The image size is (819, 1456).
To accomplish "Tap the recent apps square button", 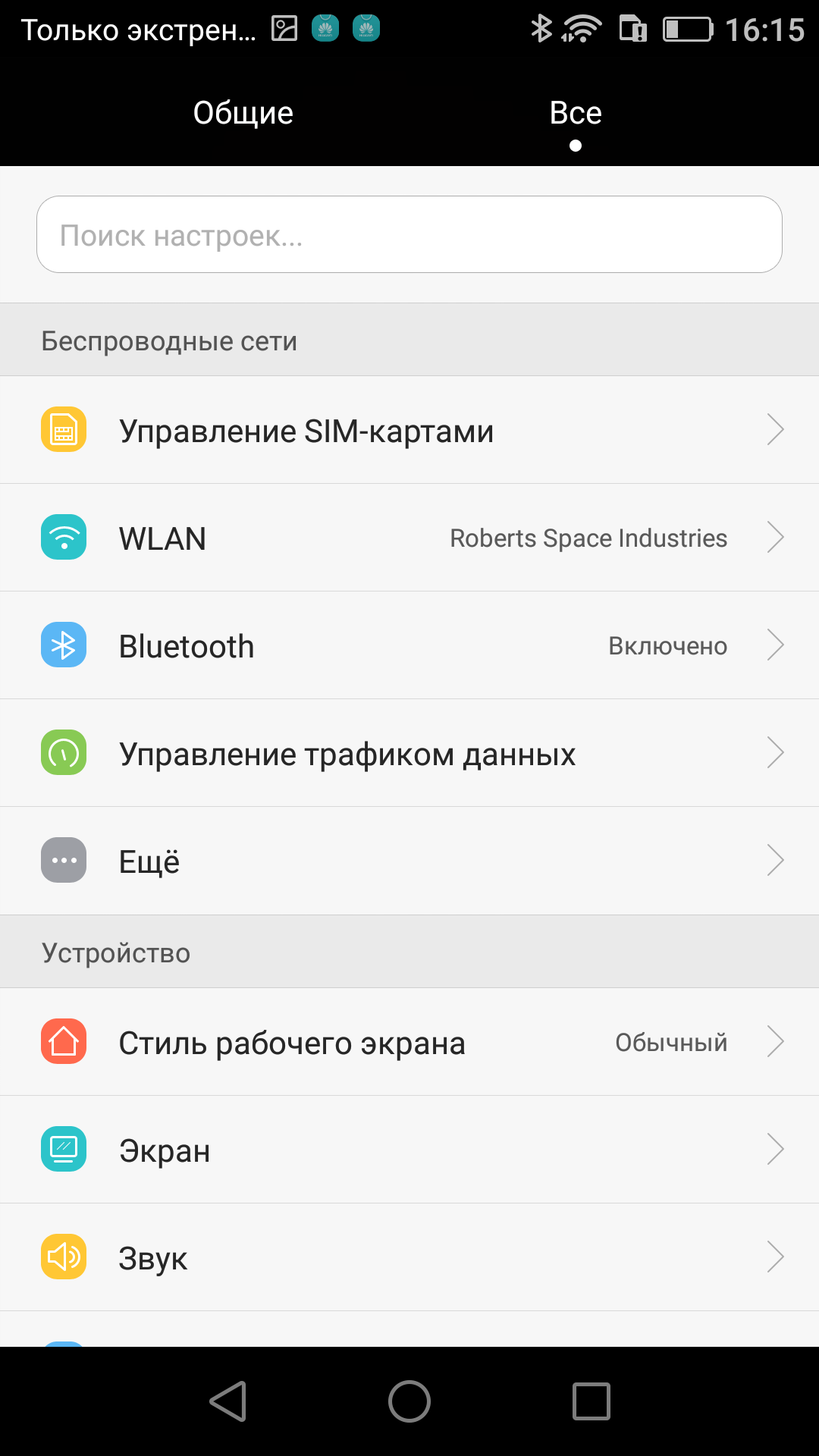I will [591, 1401].
